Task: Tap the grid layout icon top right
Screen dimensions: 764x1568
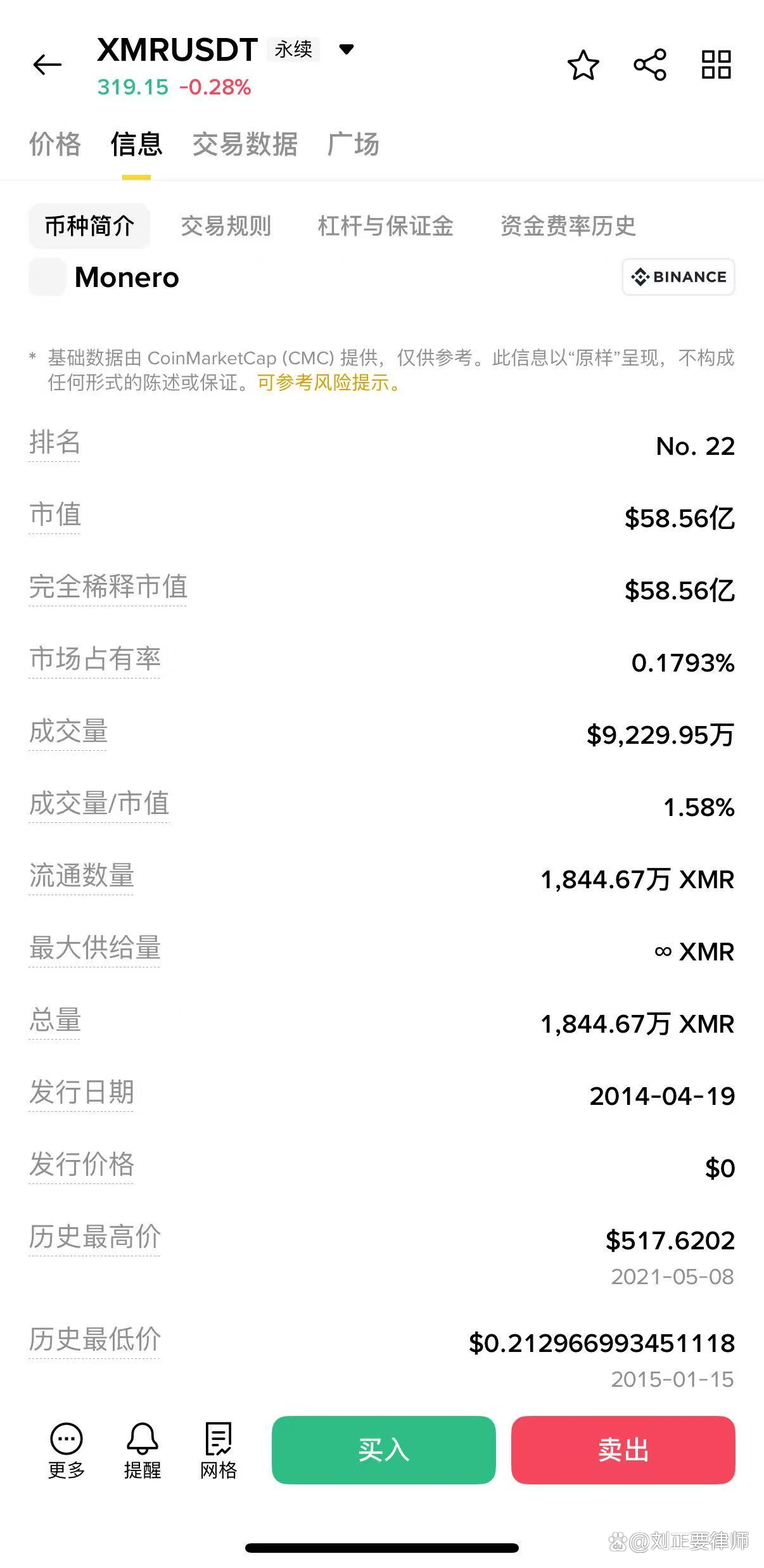Action: pyautogui.click(x=715, y=66)
